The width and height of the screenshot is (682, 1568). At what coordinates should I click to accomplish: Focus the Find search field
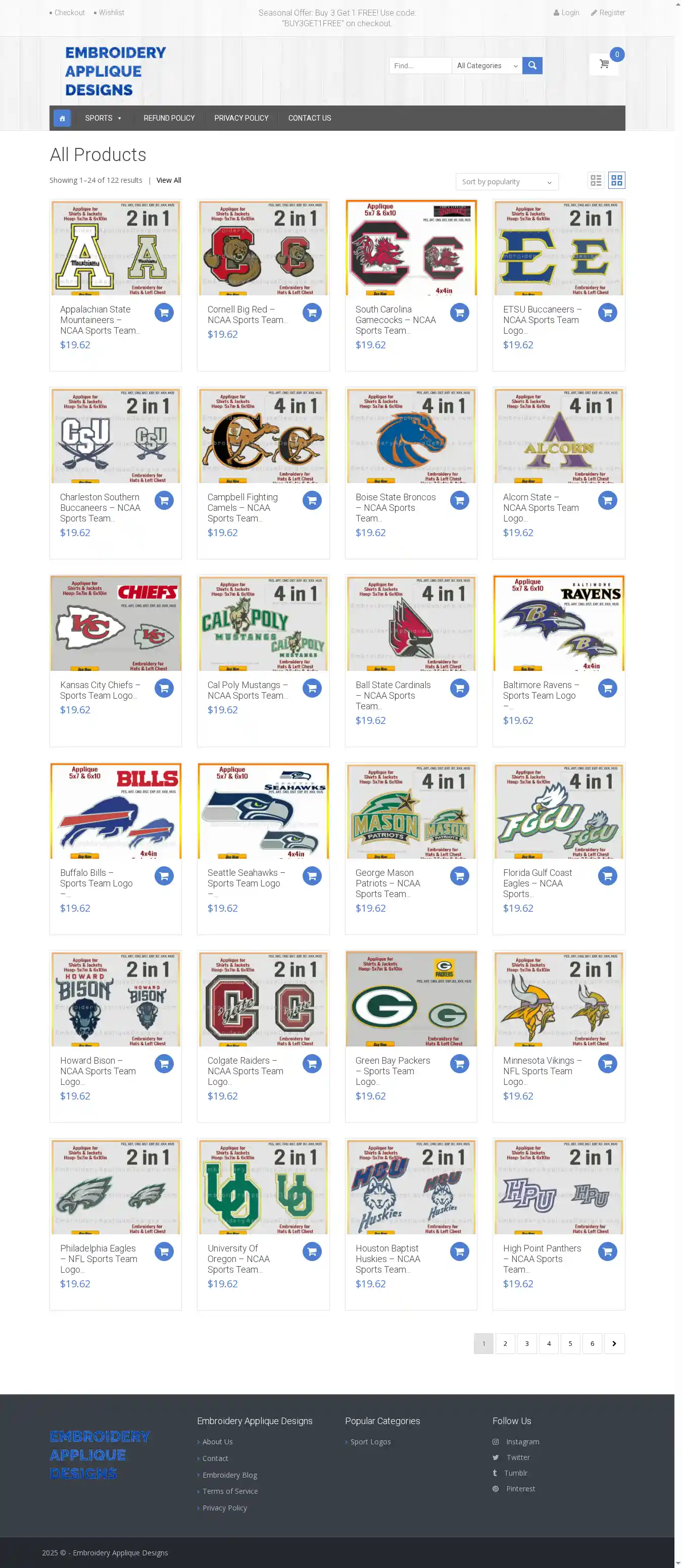419,66
